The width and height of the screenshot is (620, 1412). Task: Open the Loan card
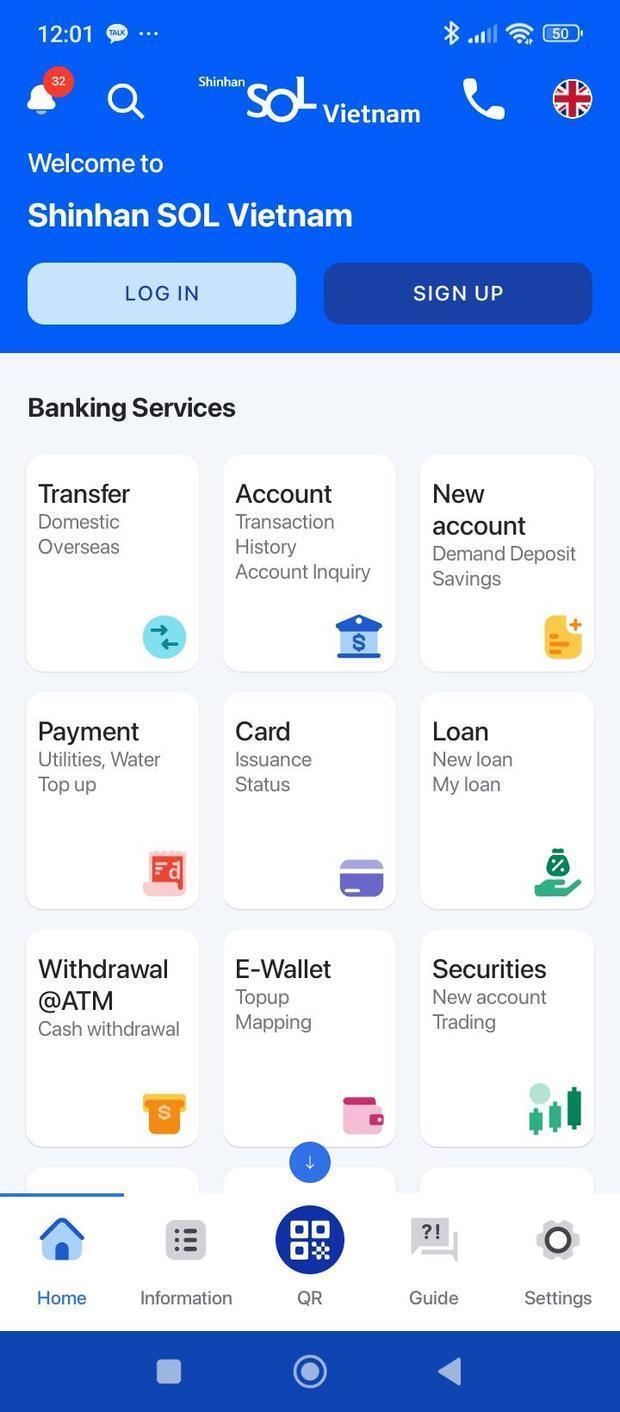click(x=507, y=800)
